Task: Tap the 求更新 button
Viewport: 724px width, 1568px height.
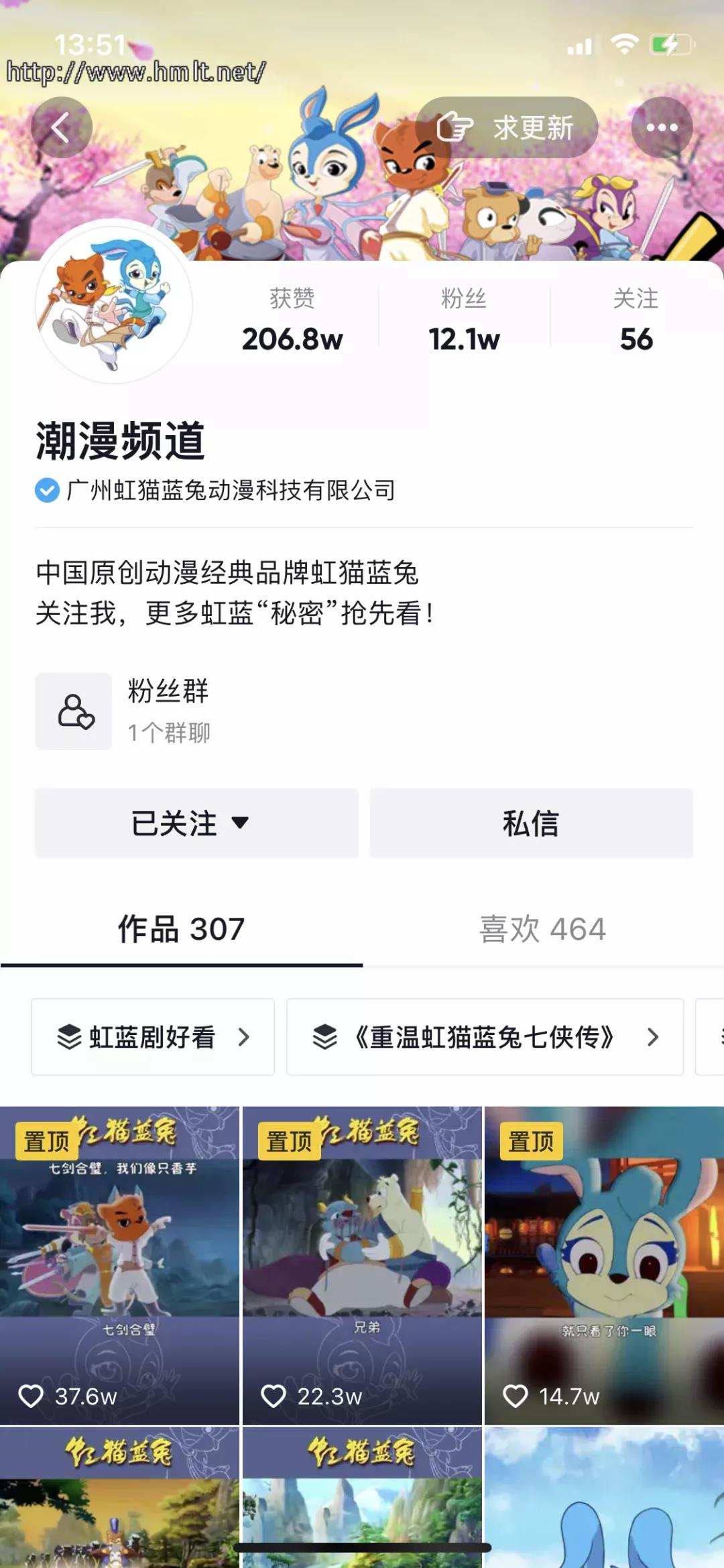Action: (507, 127)
